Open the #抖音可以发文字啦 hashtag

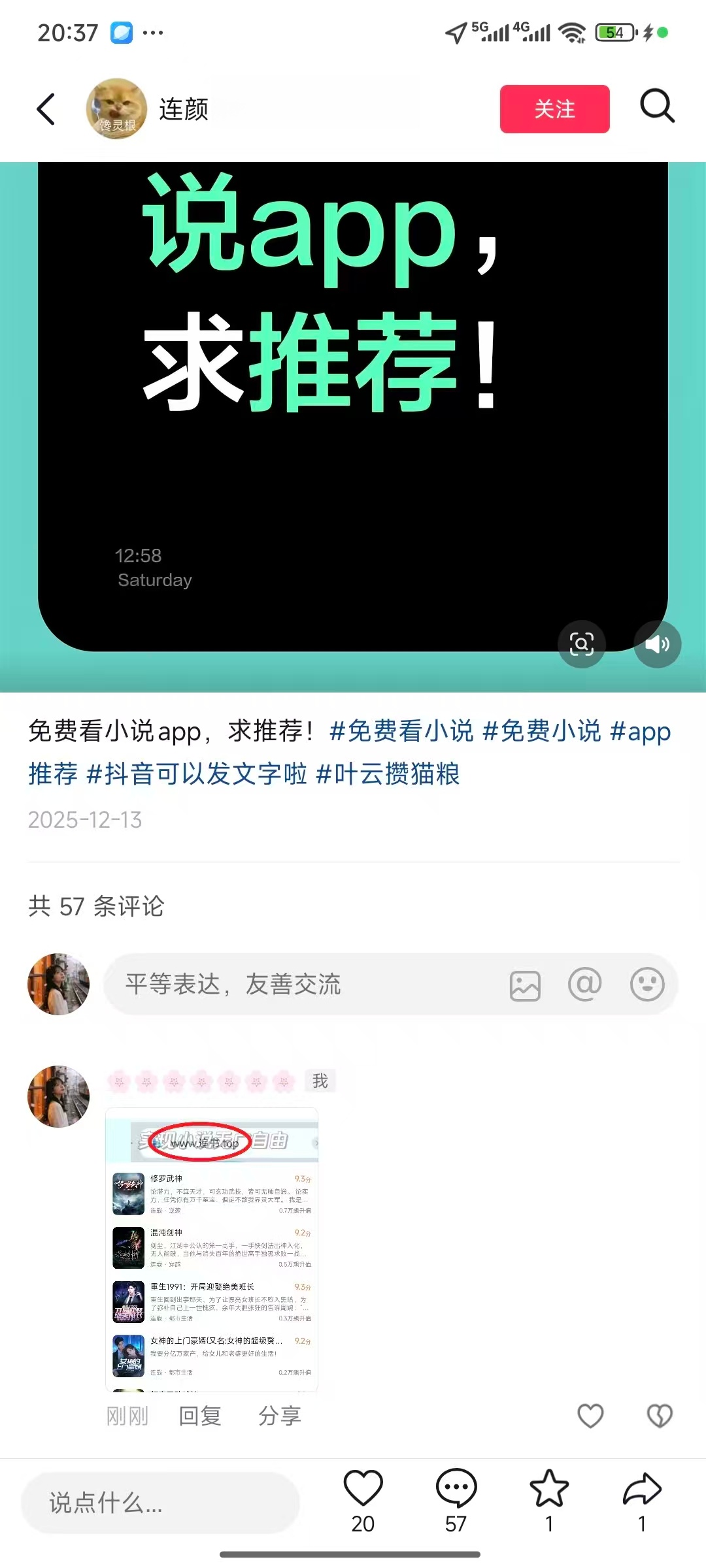197,774
